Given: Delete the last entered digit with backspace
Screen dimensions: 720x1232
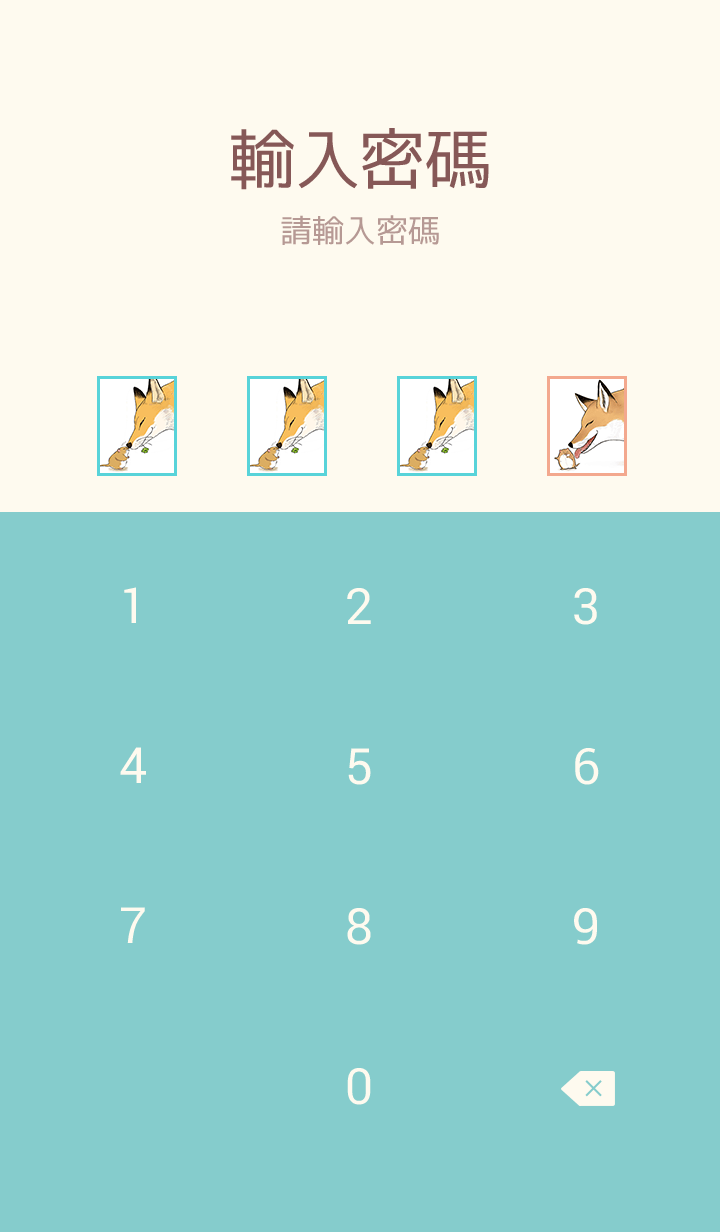Looking at the screenshot, I should click(588, 1088).
